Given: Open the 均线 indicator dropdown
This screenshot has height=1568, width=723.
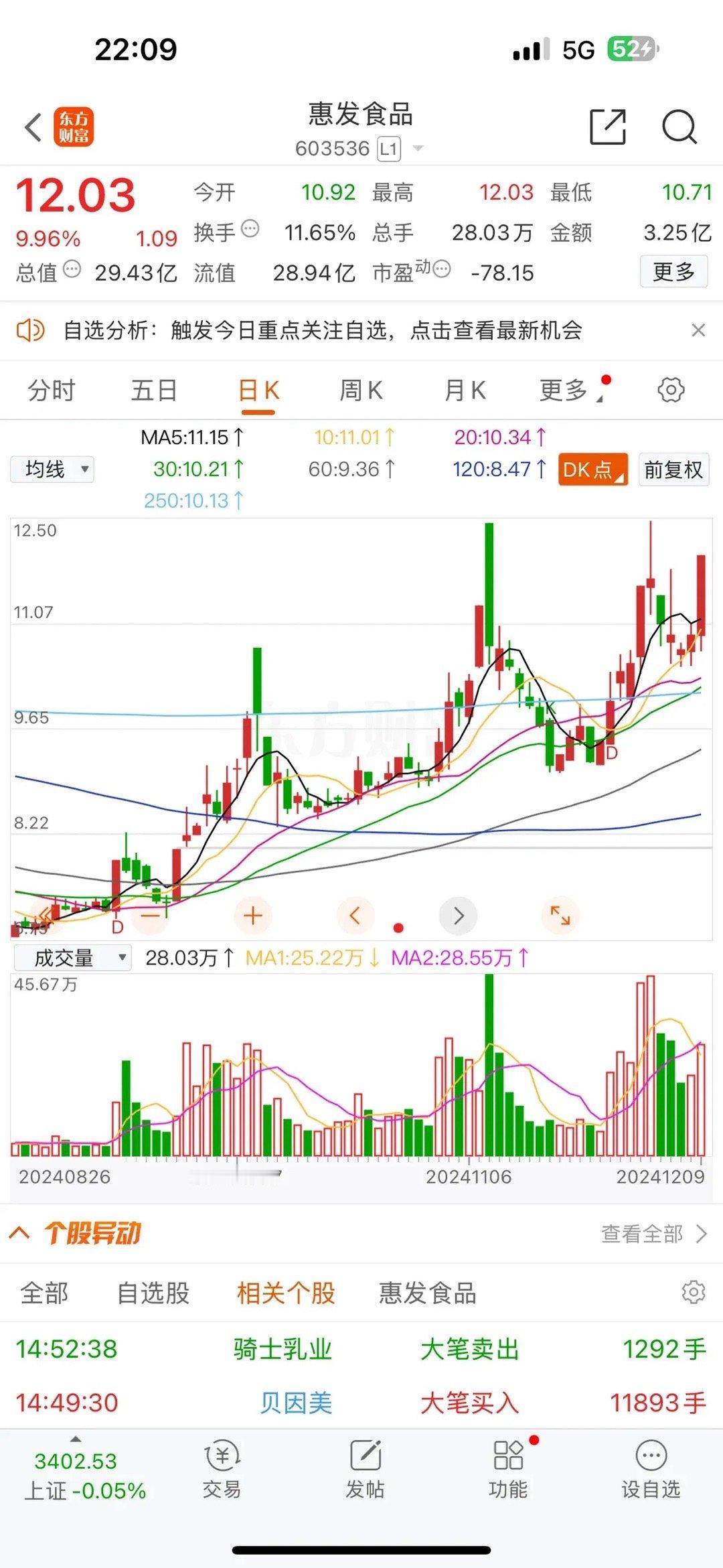Looking at the screenshot, I should tap(52, 470).
